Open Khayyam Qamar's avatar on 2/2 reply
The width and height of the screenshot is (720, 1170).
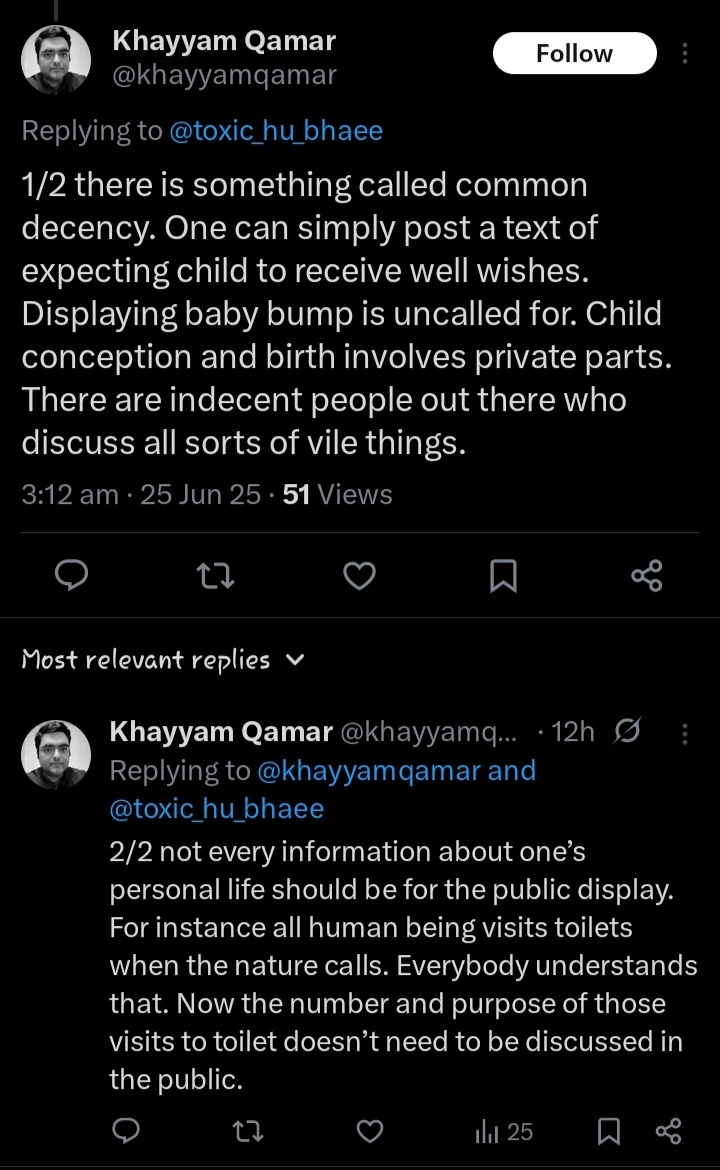click(x=56, y=754)
